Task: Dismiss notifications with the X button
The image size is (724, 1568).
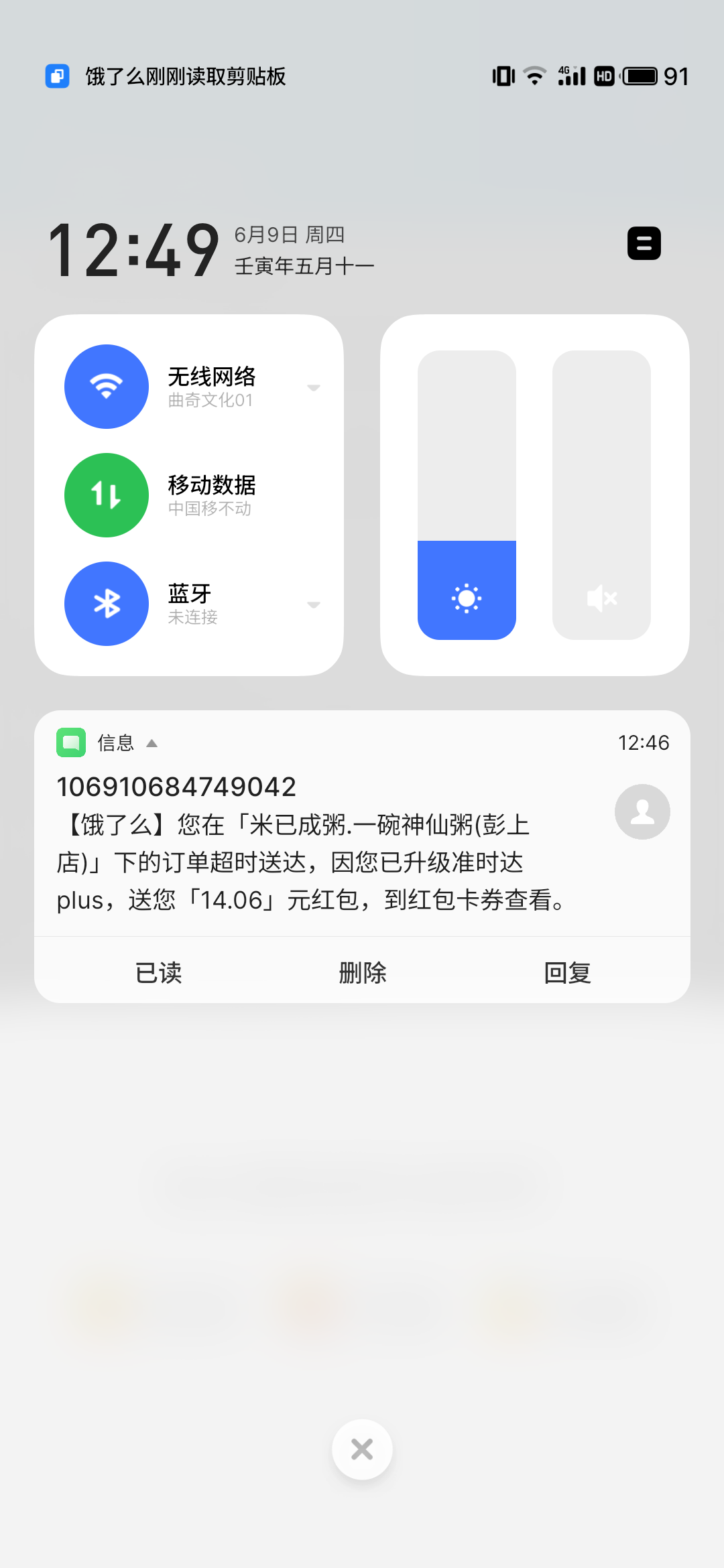Action: pos(362,1449)
